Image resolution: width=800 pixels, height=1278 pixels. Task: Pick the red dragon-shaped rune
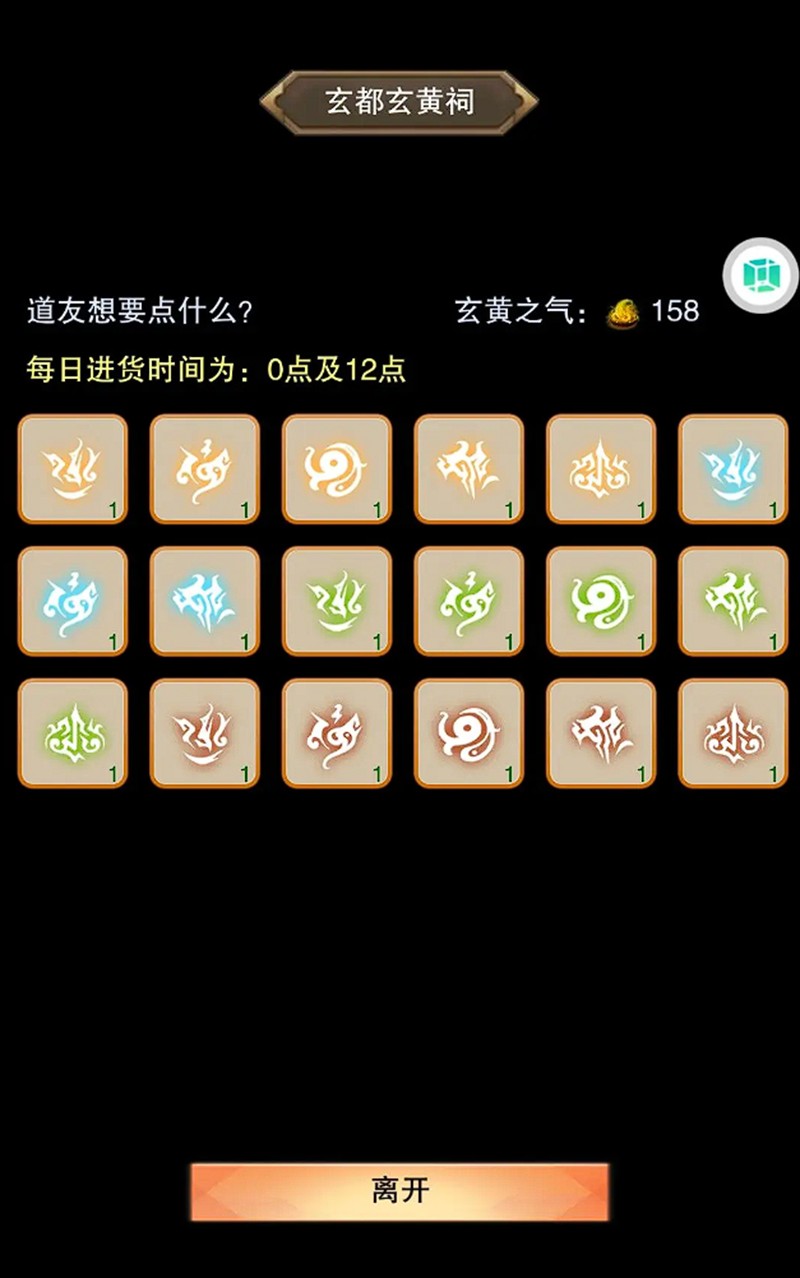click(x=337, y=733)
